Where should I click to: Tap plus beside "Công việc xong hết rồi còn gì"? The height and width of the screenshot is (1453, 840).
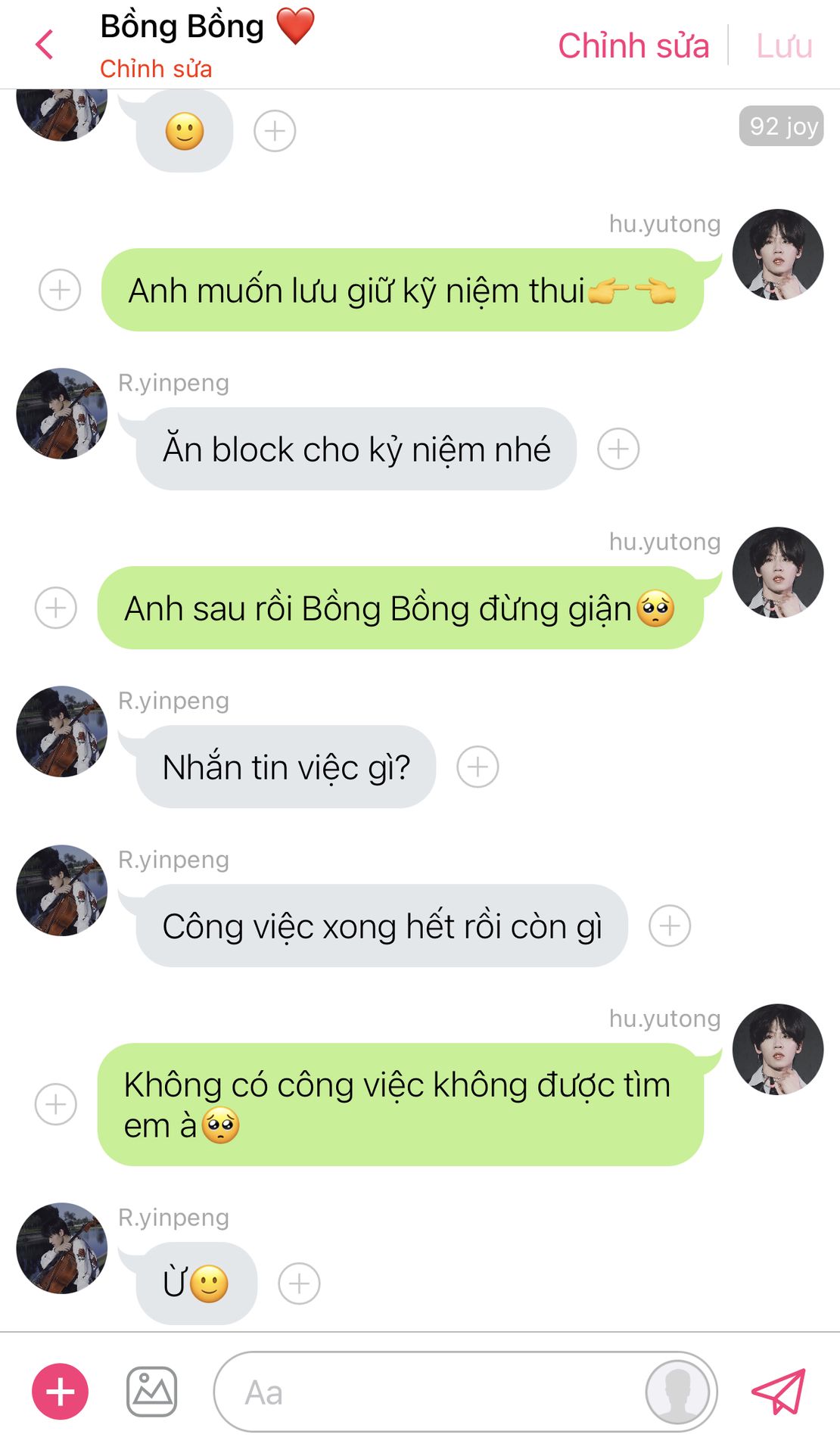670,926
